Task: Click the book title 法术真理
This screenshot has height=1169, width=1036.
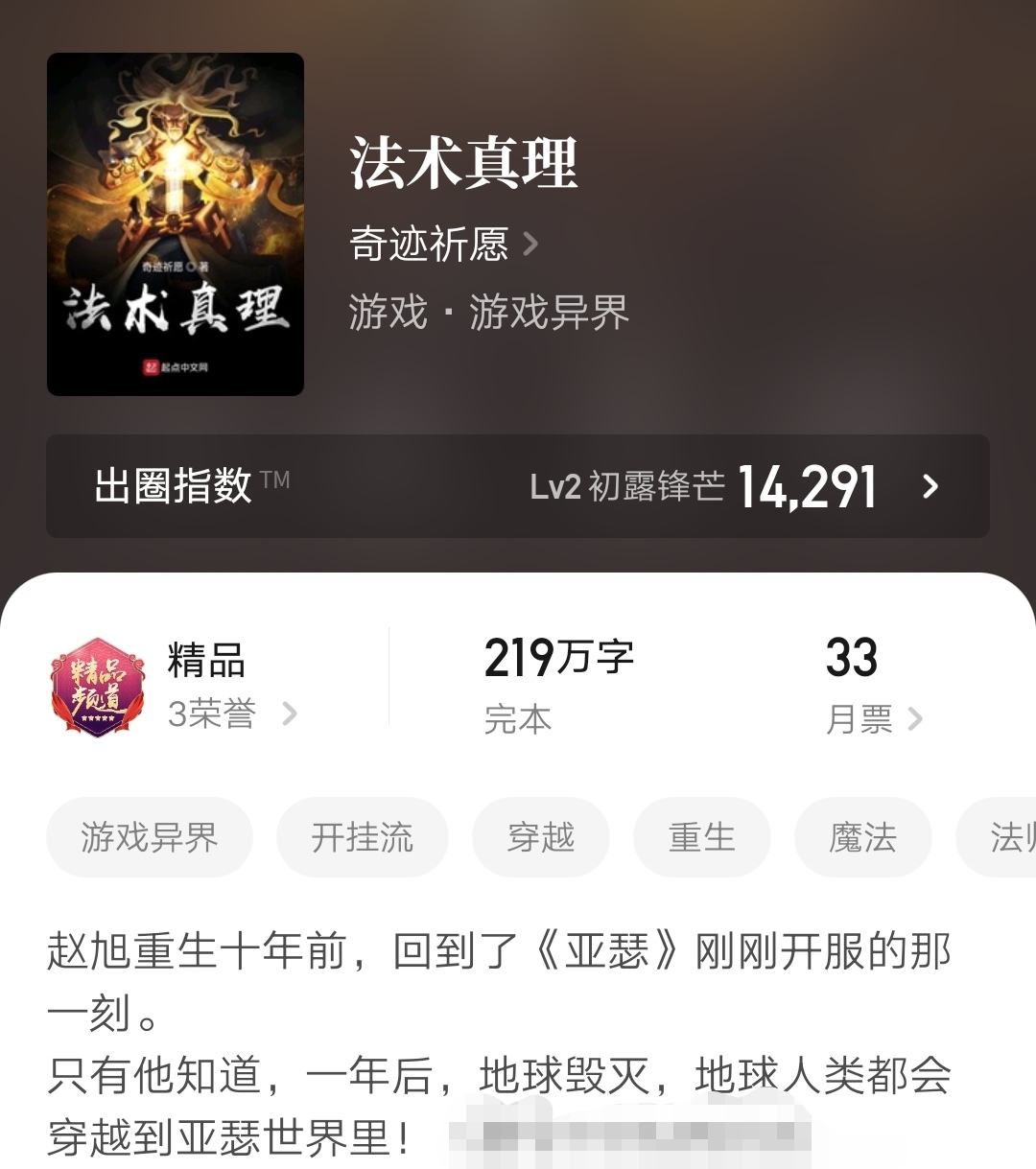Action: click(464, 162)
